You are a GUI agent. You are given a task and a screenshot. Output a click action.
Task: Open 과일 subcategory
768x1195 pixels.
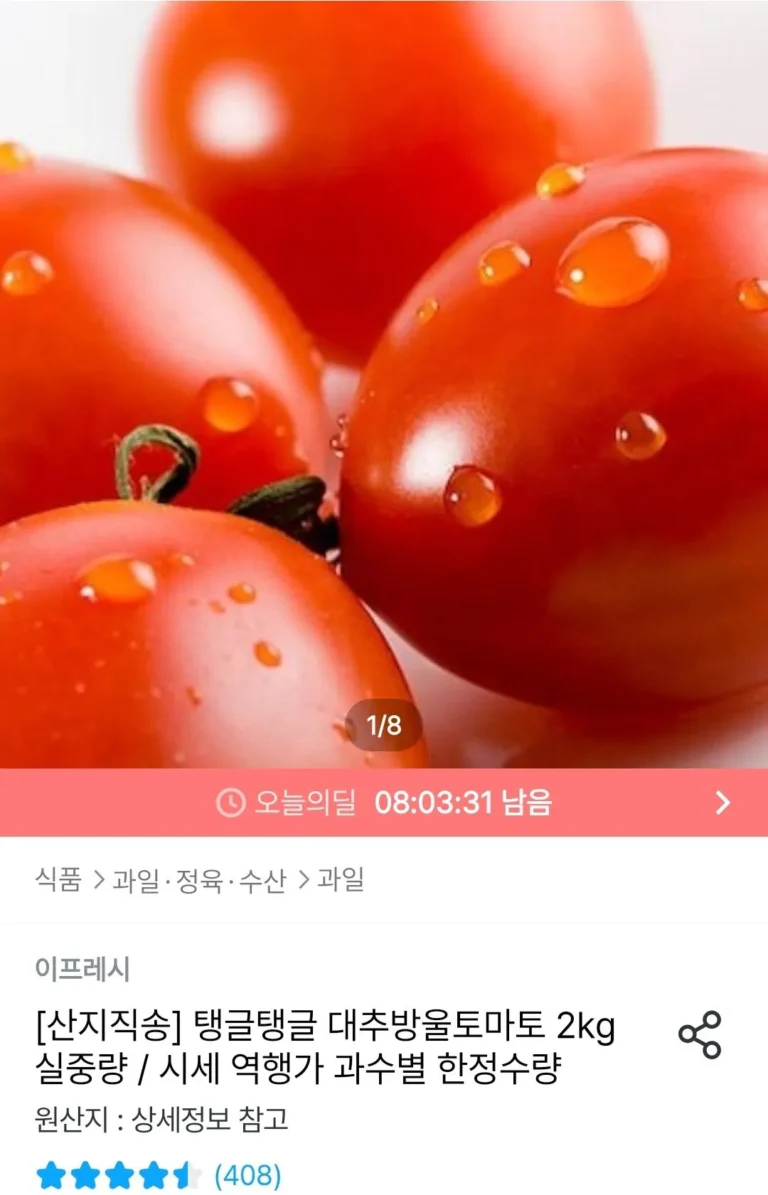pos(340,881)
